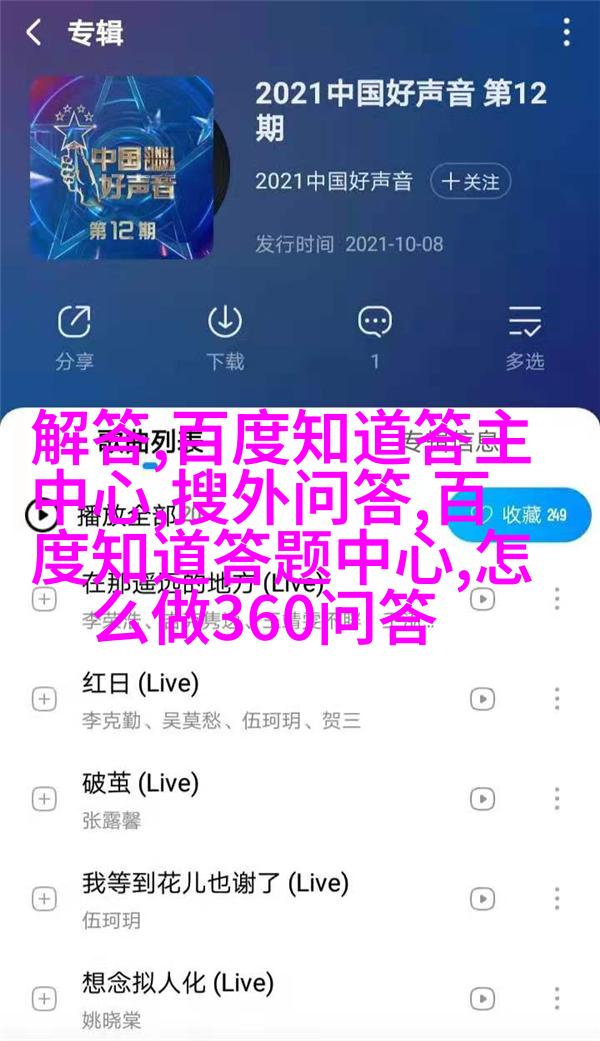Open the album comments

tap(375, 335)
